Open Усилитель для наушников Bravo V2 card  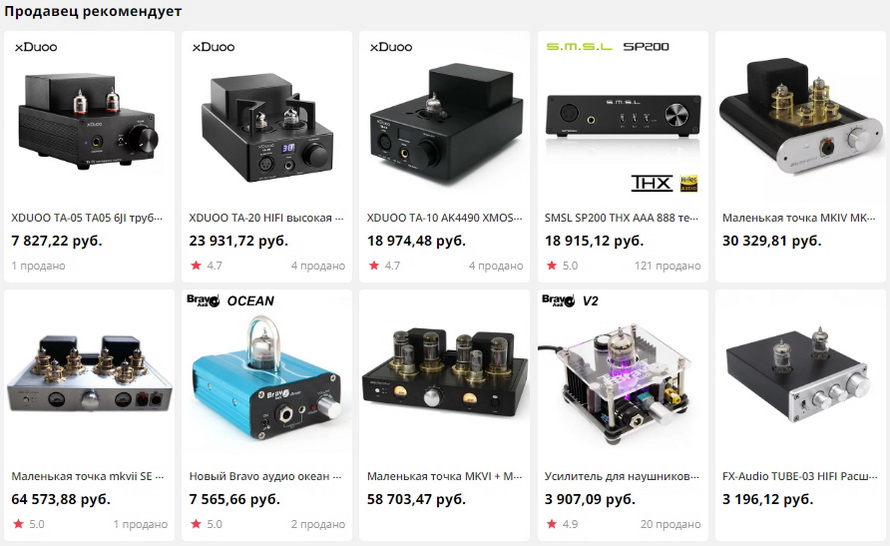pyautogui.click(x=622, y=380)
